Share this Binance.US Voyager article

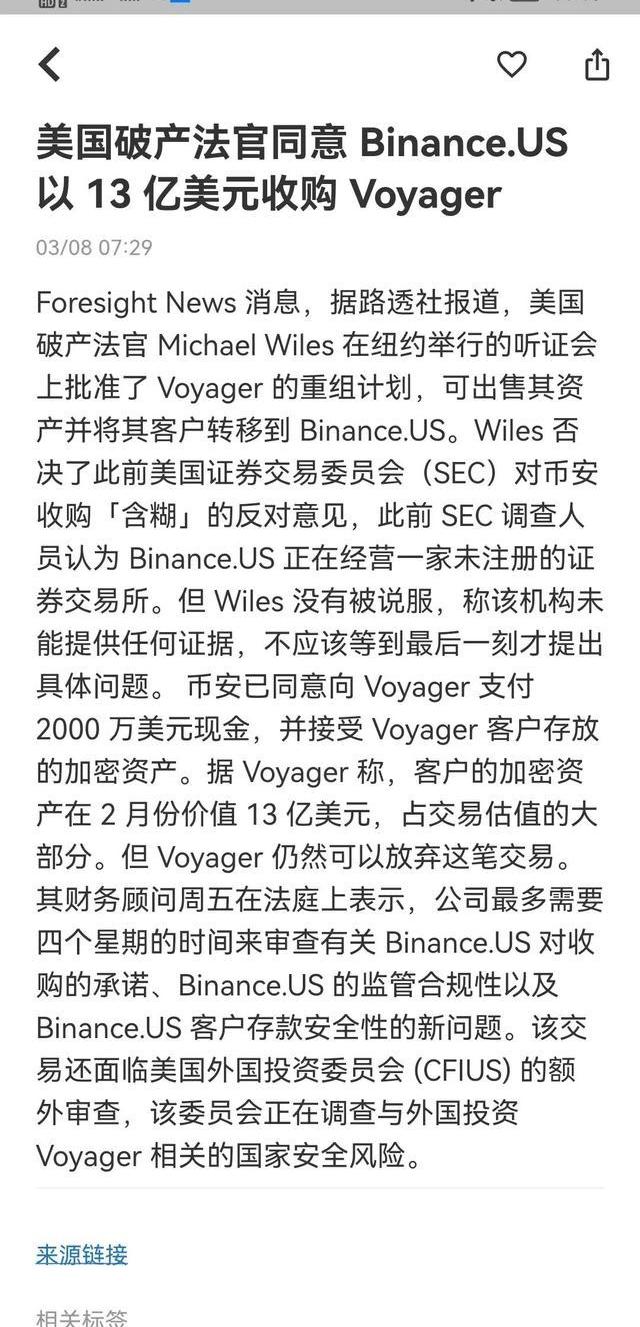[596, 65]
